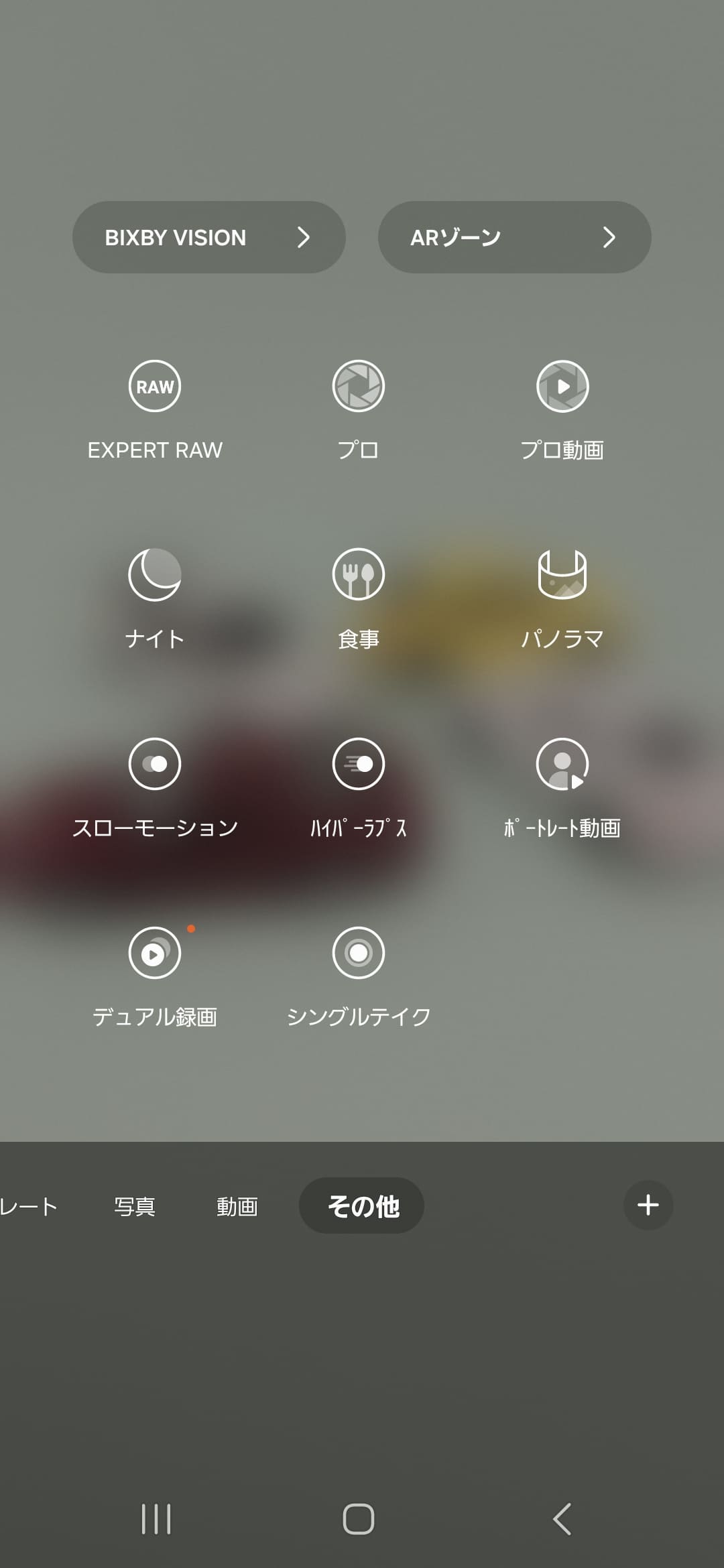Select the EXPERT RAW camera mode

(x=154, y=409)
